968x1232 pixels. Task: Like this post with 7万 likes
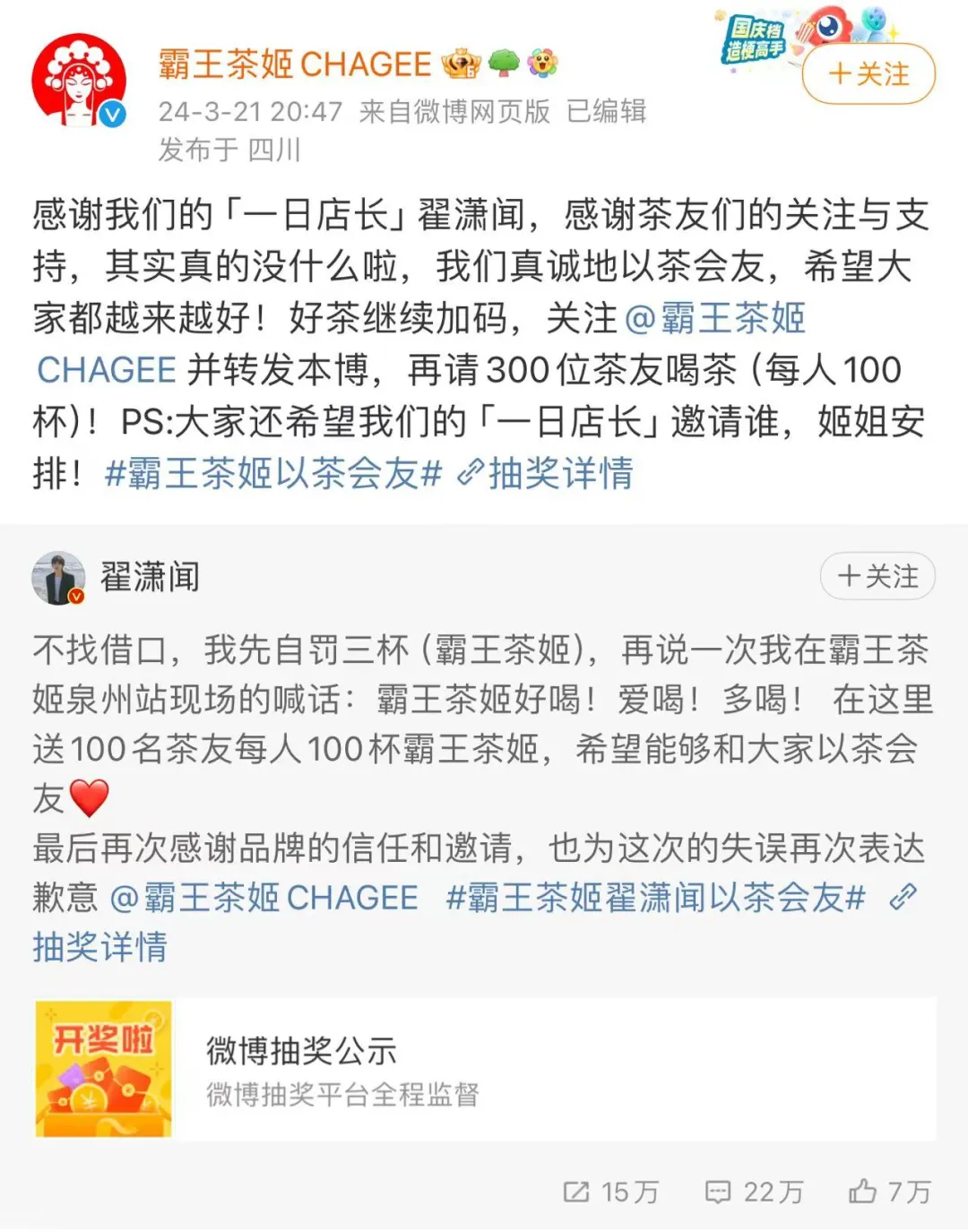coord(889,1192)
